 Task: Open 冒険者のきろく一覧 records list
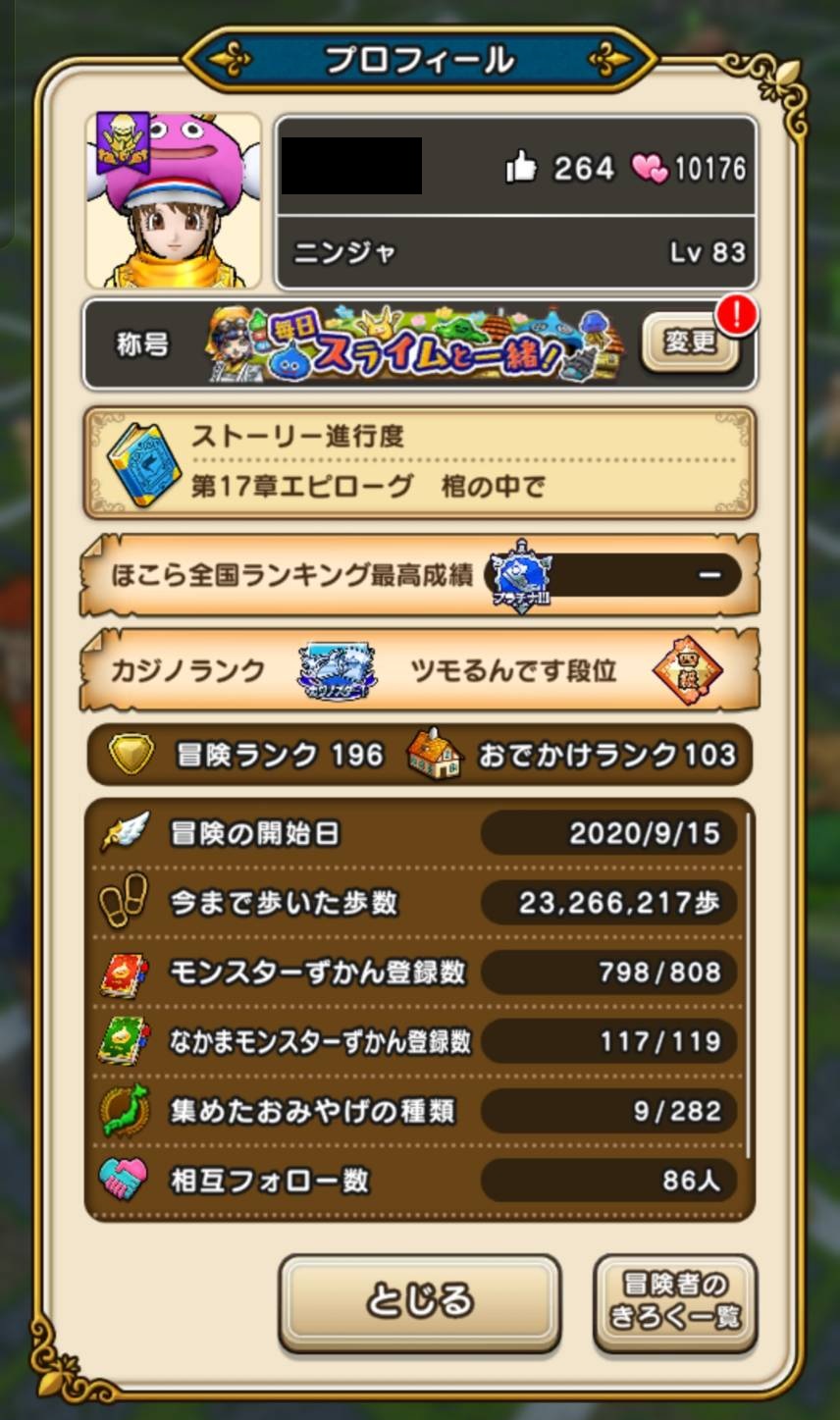tap(675, 1300)
